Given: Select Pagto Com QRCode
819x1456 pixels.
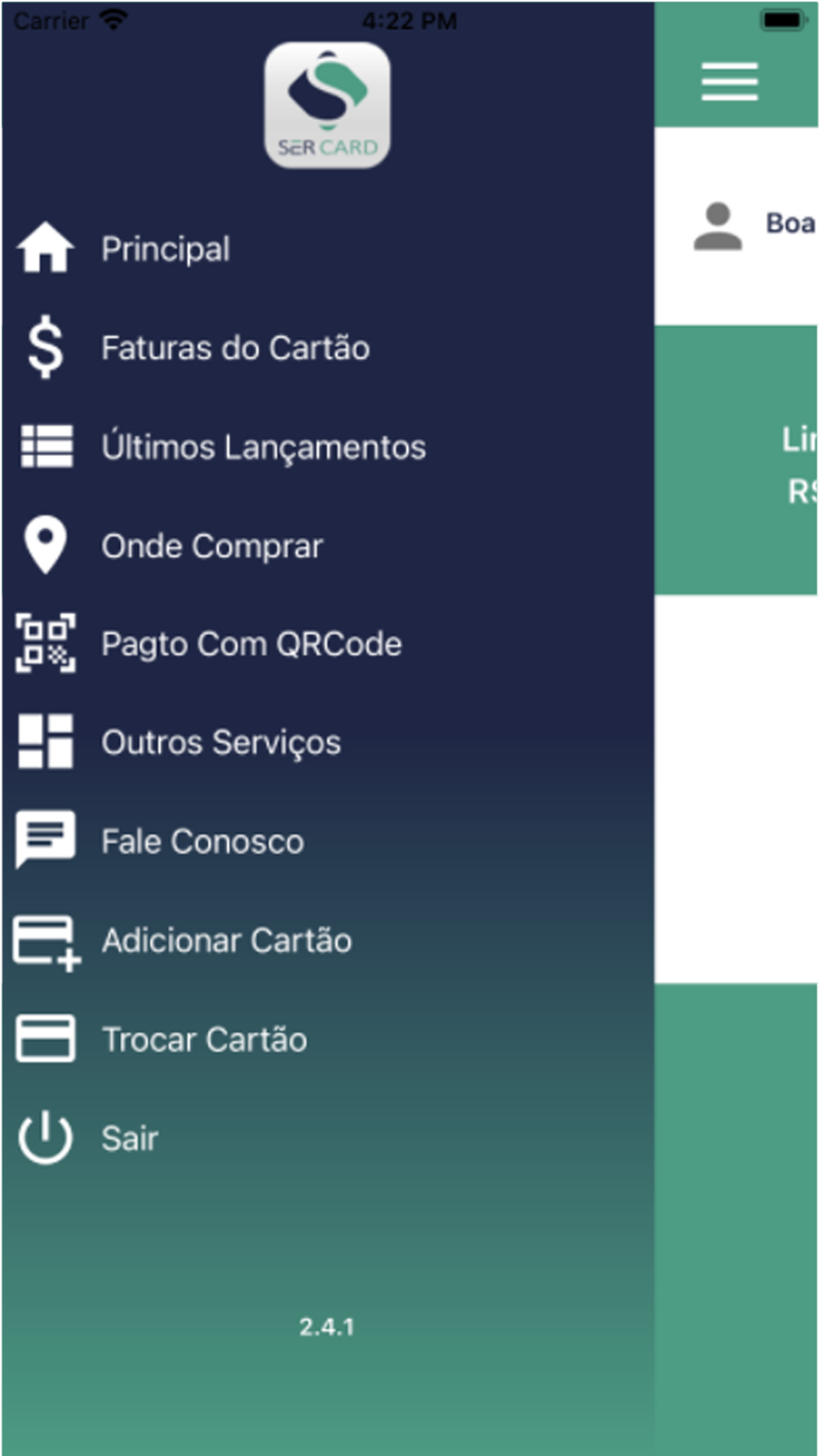Looking at the screenshot, I should [x=328, y=644].
